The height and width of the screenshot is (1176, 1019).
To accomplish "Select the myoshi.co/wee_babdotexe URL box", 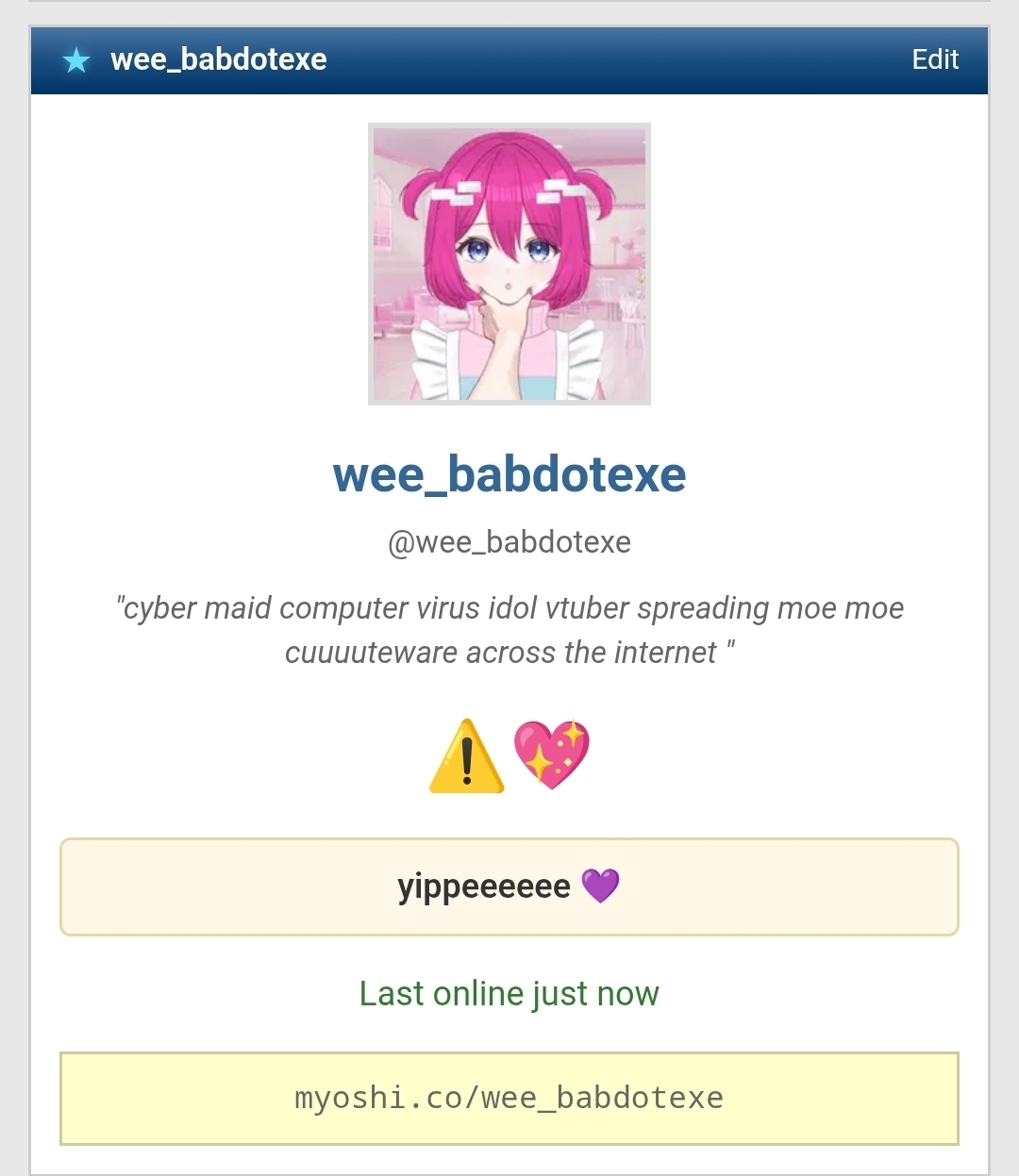I will tap(509, 1098).
